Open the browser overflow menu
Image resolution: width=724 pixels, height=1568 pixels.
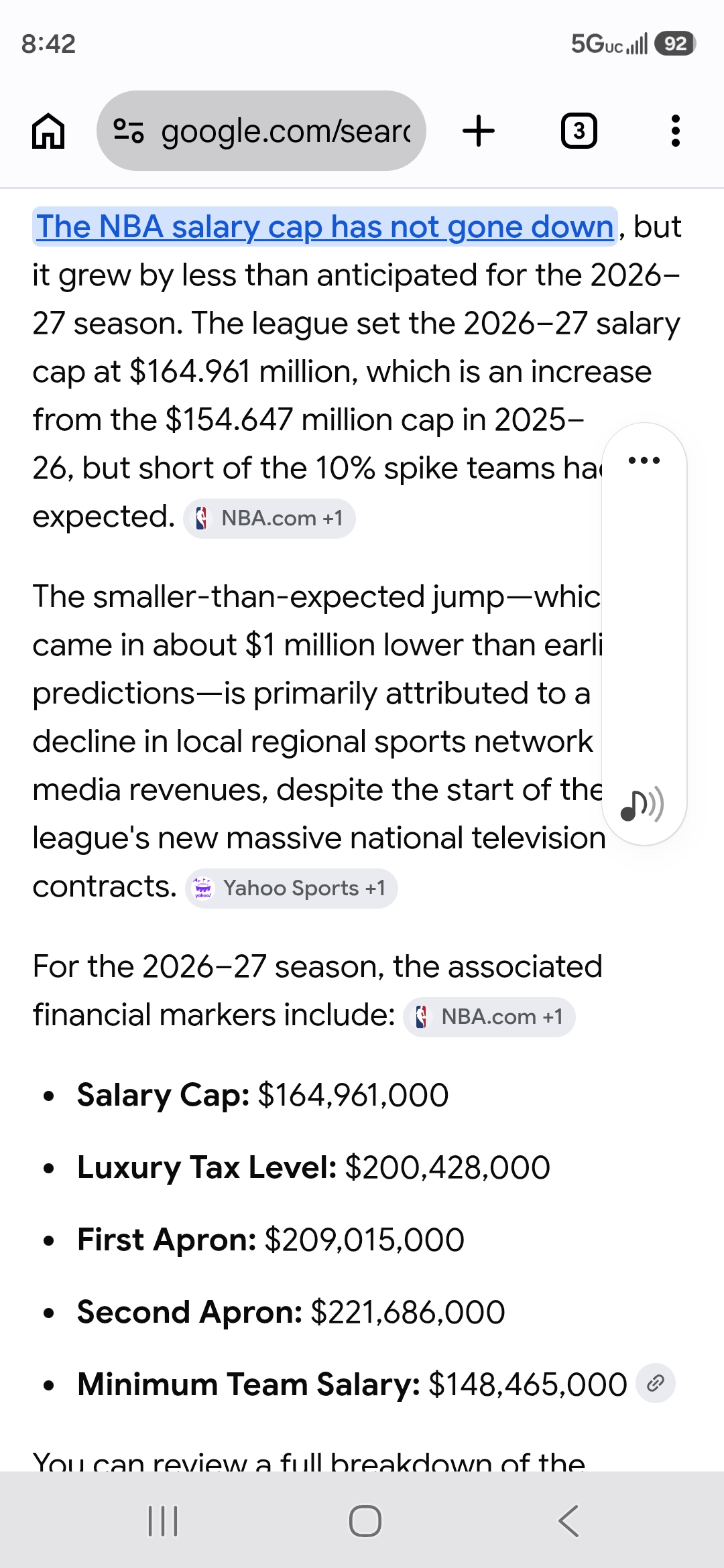pyautogui.click(x=676, y=131)
